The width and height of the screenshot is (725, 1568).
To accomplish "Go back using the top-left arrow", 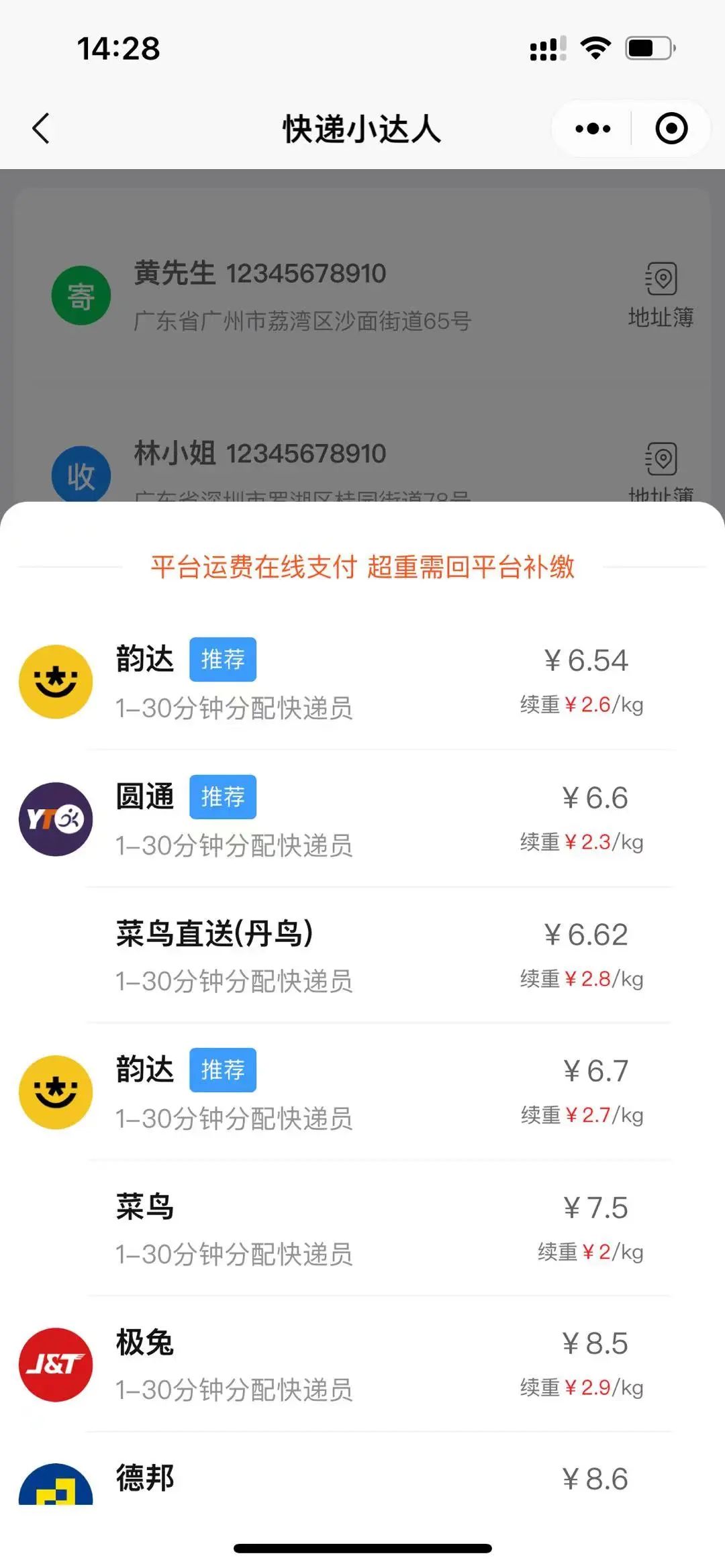I will [x=42, y=128].
